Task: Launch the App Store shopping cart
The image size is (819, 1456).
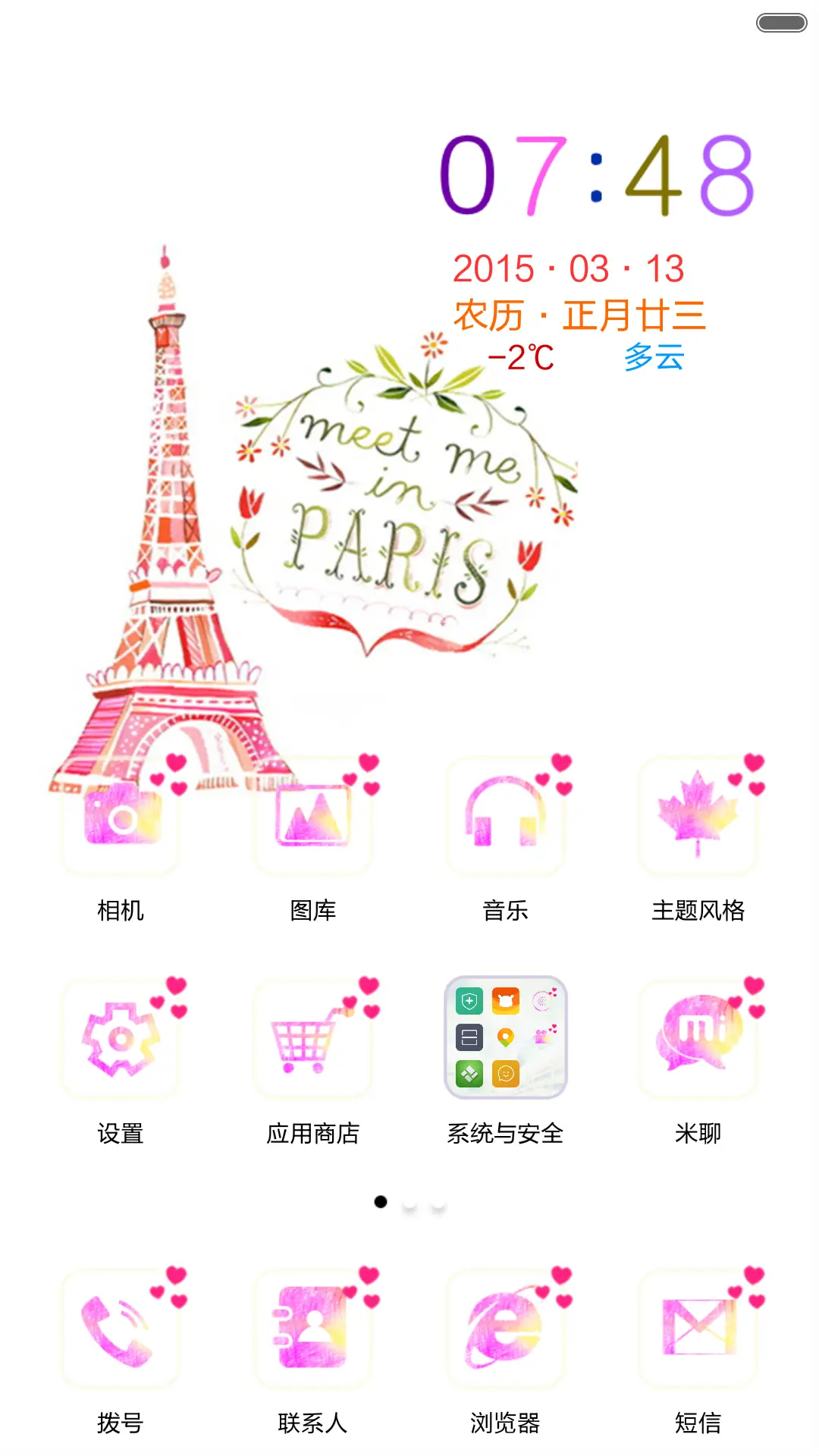Action: (313, 1037)
